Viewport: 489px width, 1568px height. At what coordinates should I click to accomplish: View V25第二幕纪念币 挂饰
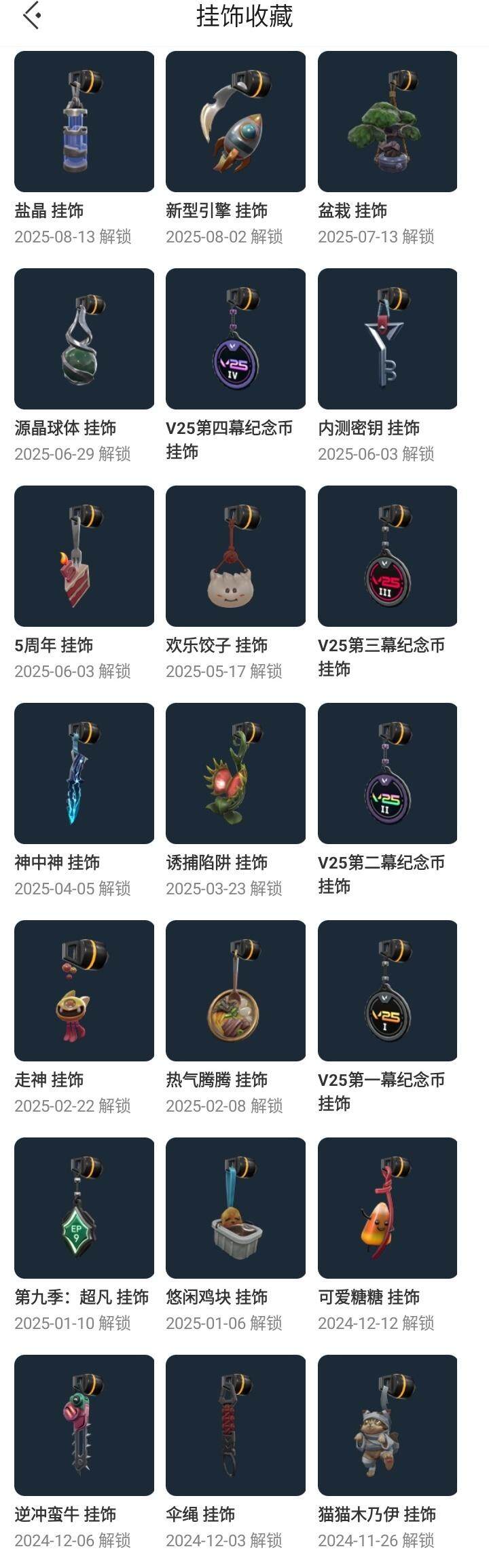click(x=387, y=773)
